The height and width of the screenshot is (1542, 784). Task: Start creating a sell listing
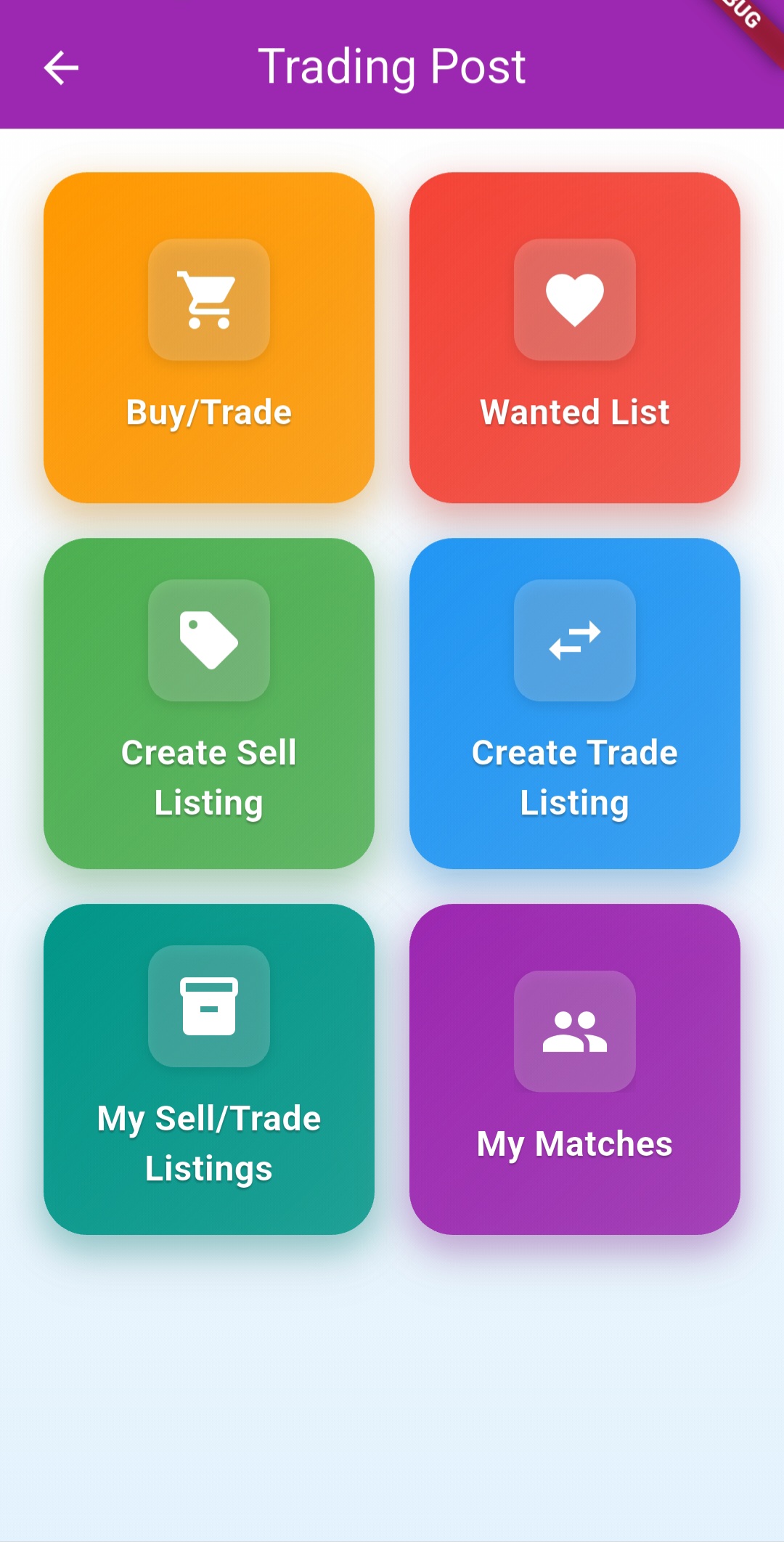tap(210, 704)
